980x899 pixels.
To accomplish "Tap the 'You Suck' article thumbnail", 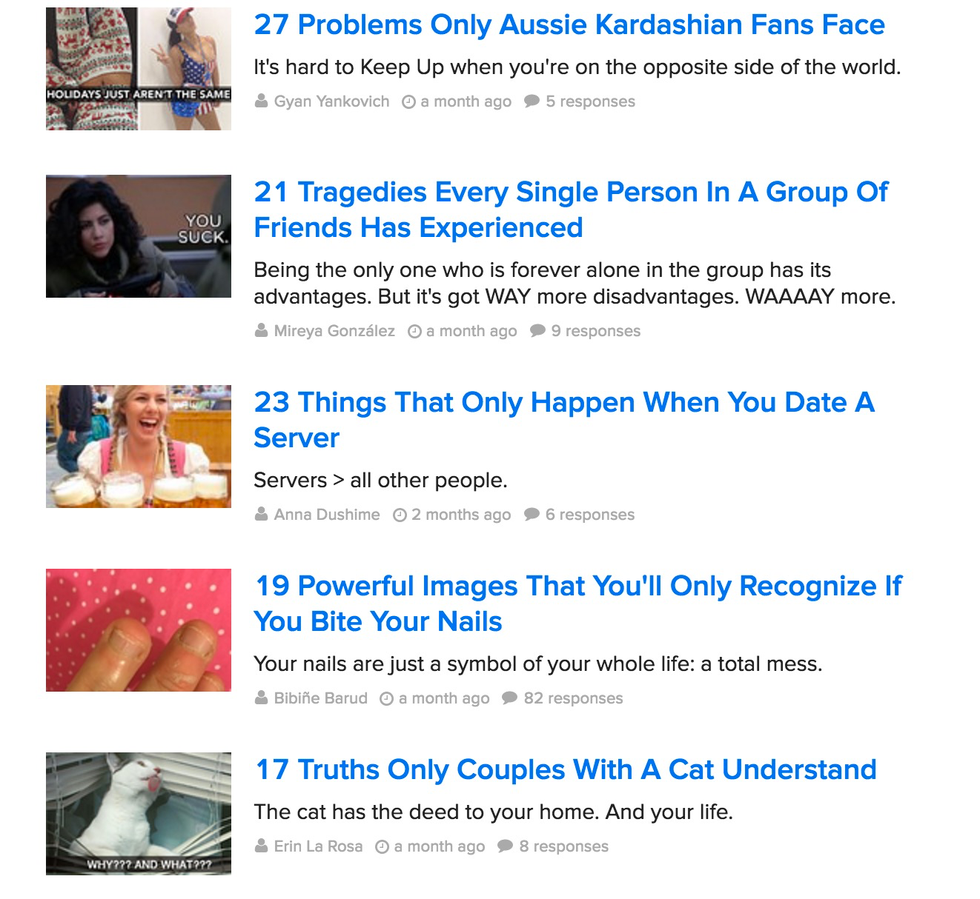I will [138, 236].
